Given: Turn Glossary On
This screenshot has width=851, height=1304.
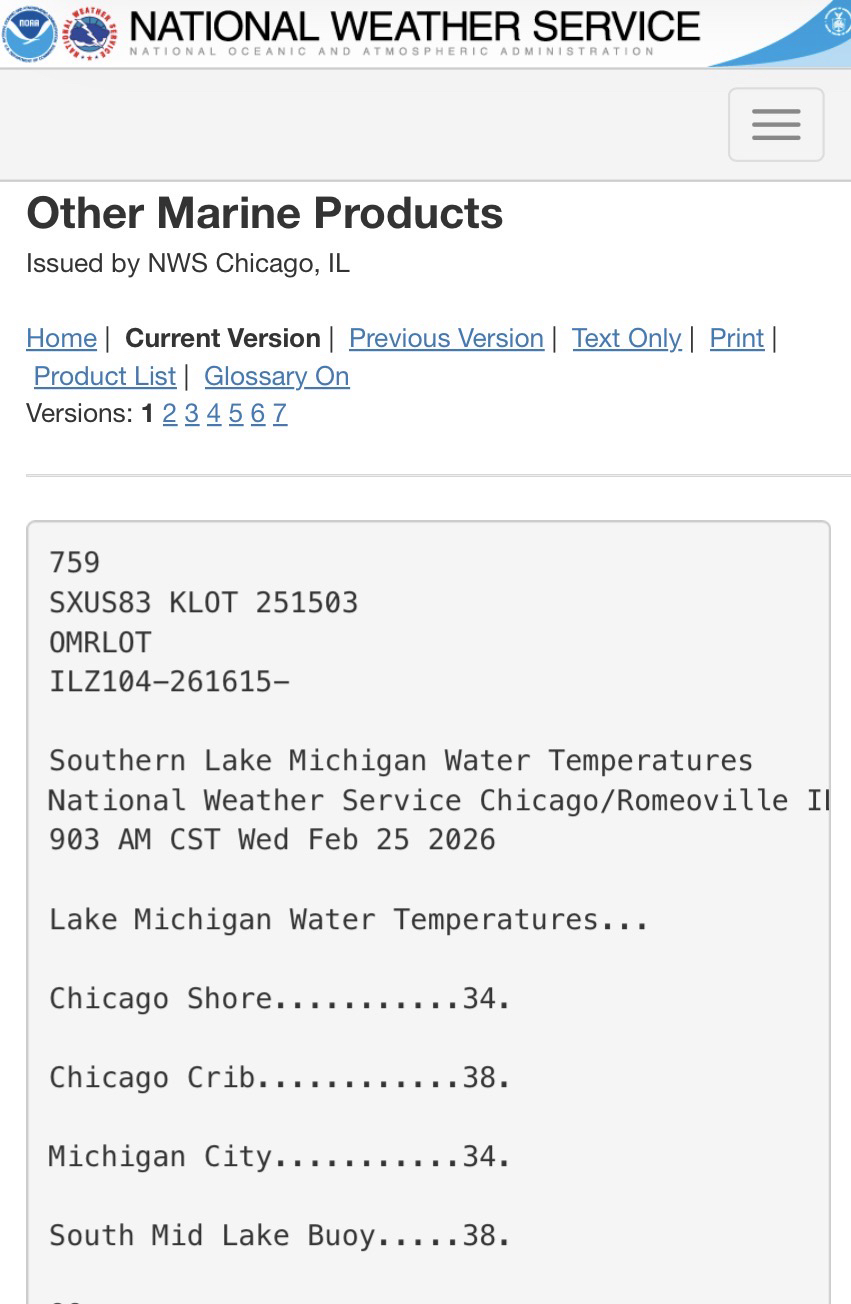Looking at the screenshot, I should [277, 376].
